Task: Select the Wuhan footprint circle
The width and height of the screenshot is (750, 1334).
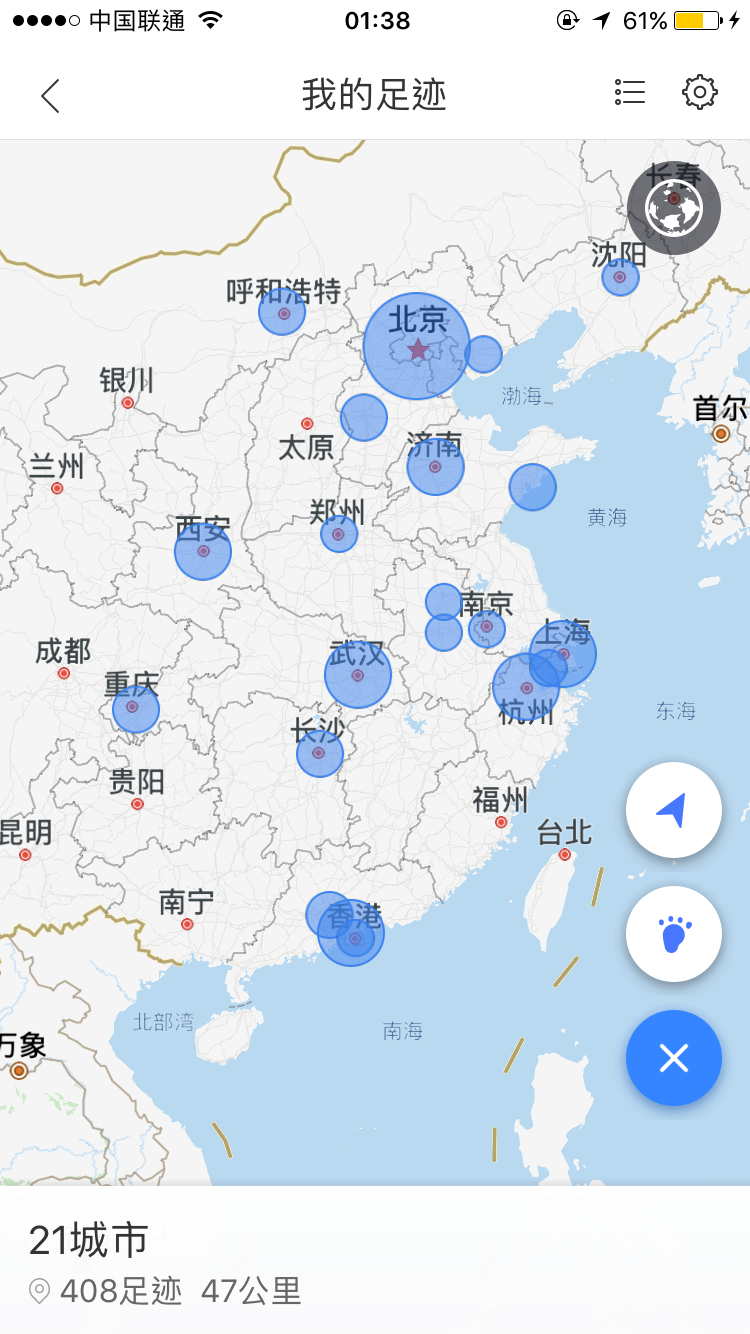Action: (x=357, y=675)
